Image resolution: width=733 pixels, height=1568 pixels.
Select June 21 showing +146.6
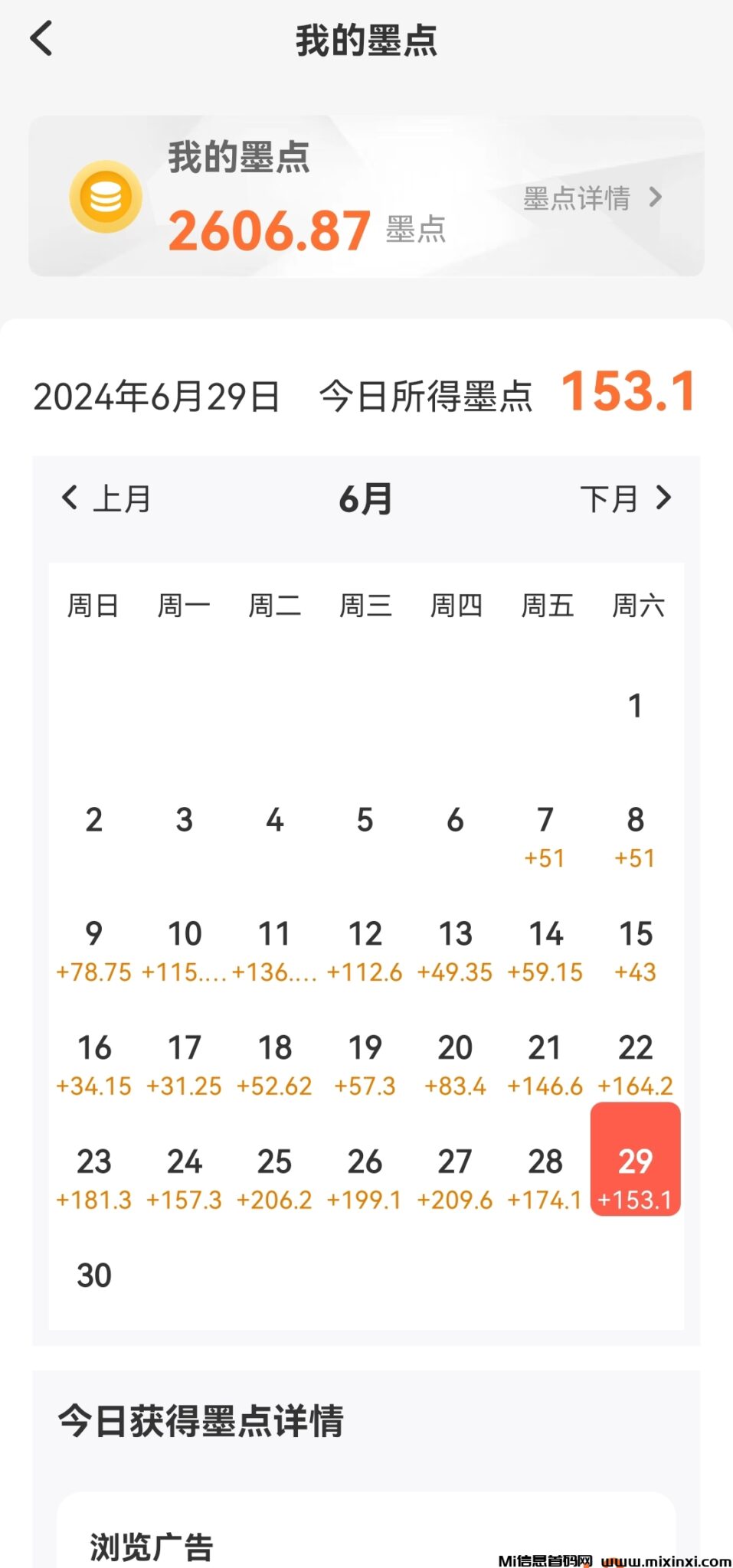545,1063
